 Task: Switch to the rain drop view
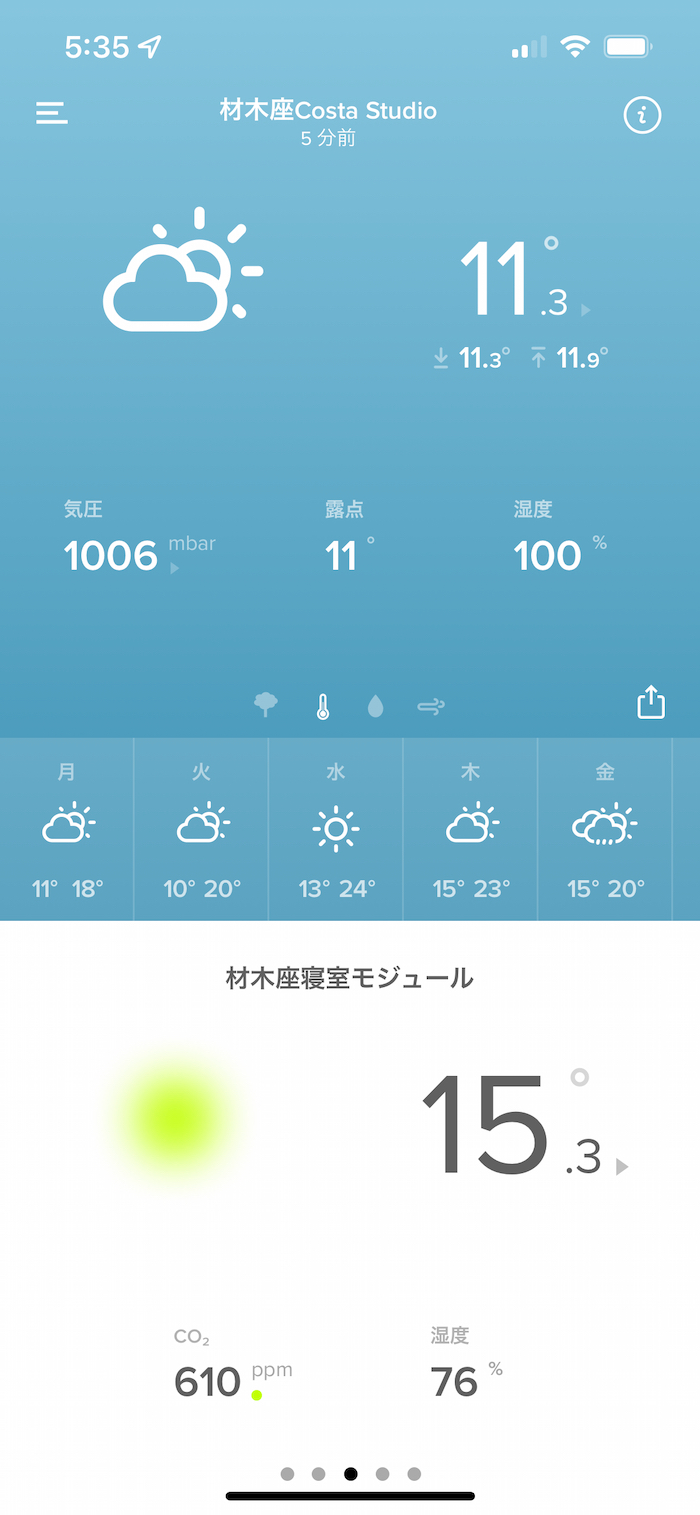coord(375,707)
